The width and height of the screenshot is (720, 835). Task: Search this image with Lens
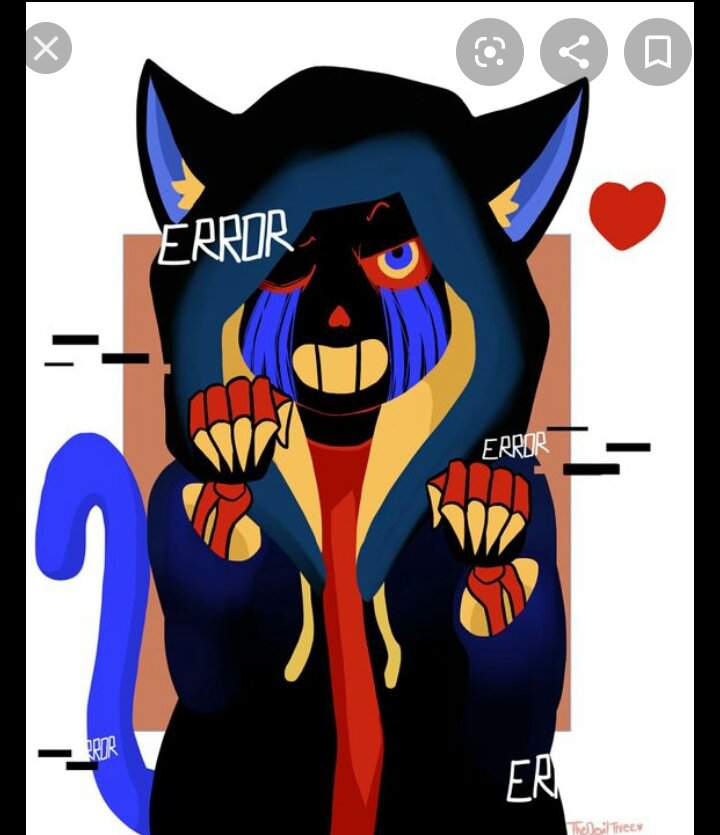tap(490, 52)
